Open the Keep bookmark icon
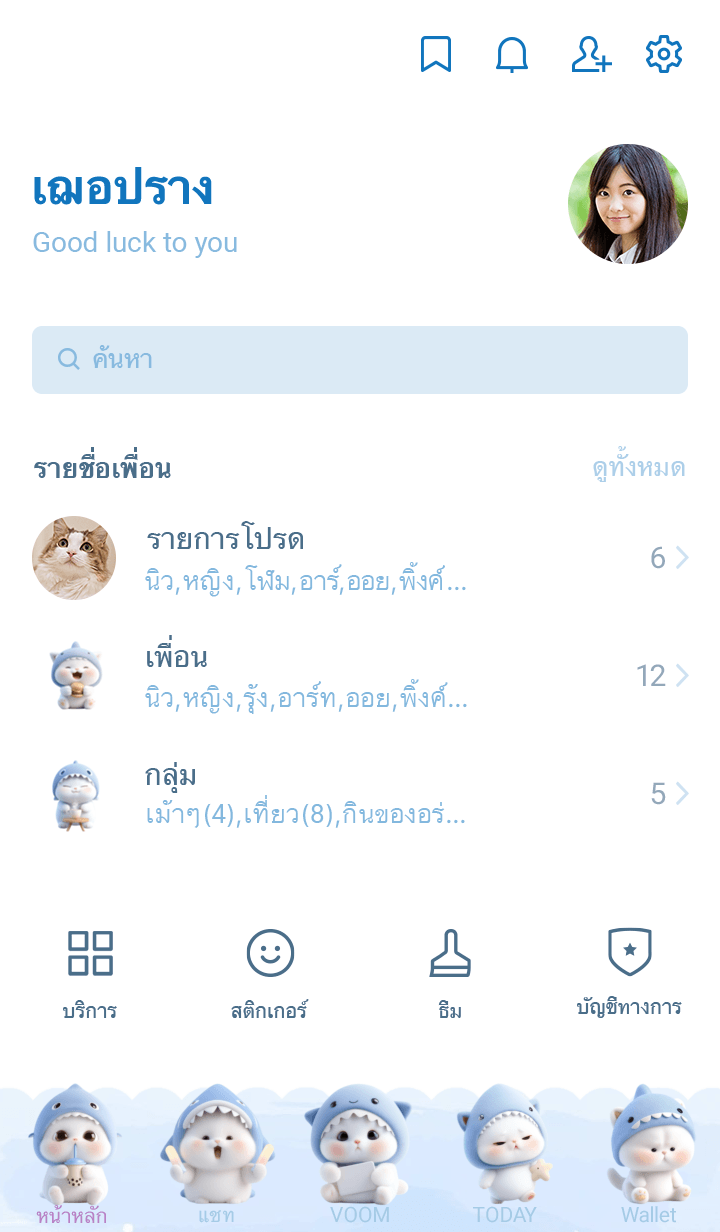Viewport: 720px width, 1232px height. [x=435, y=54]
